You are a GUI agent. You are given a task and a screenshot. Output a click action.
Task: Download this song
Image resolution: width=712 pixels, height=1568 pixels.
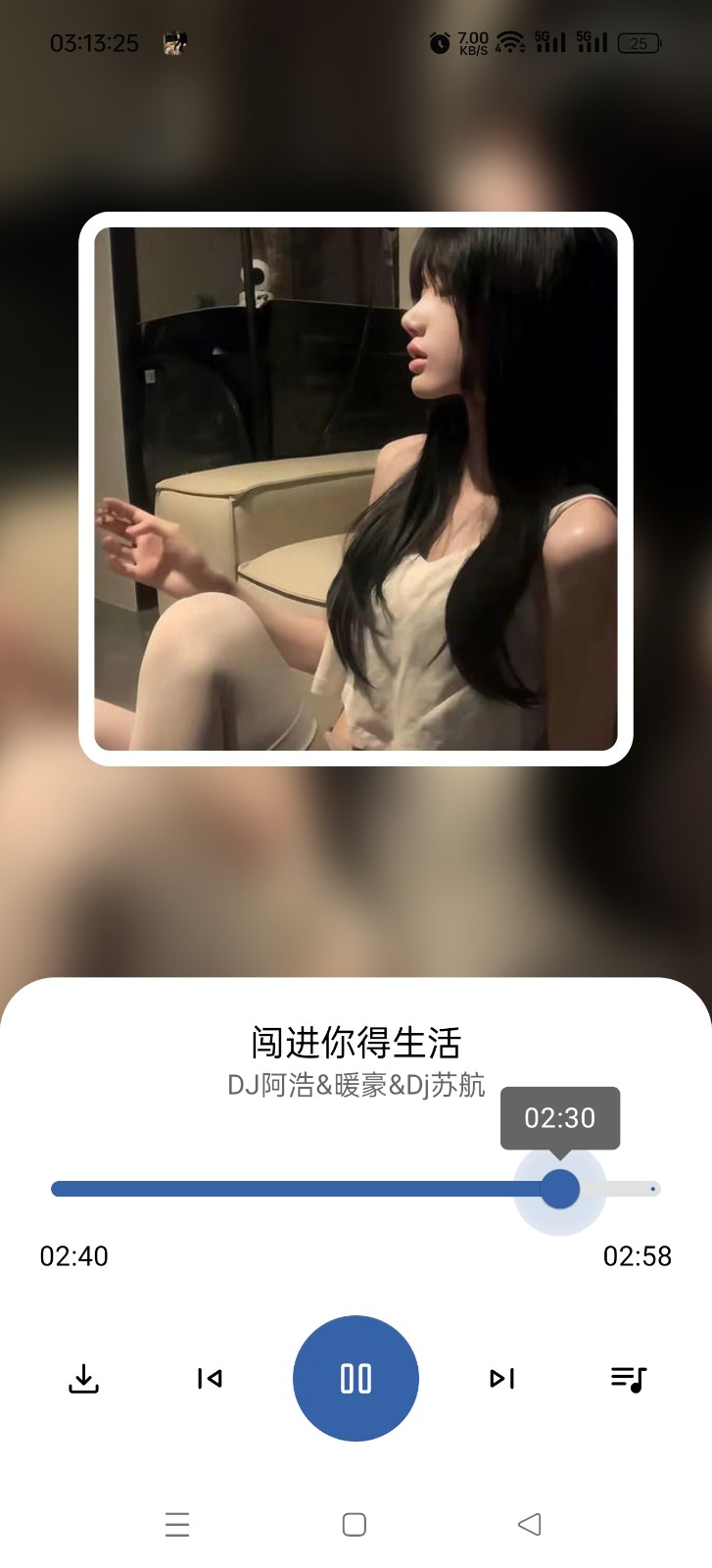coord(84,1379)
